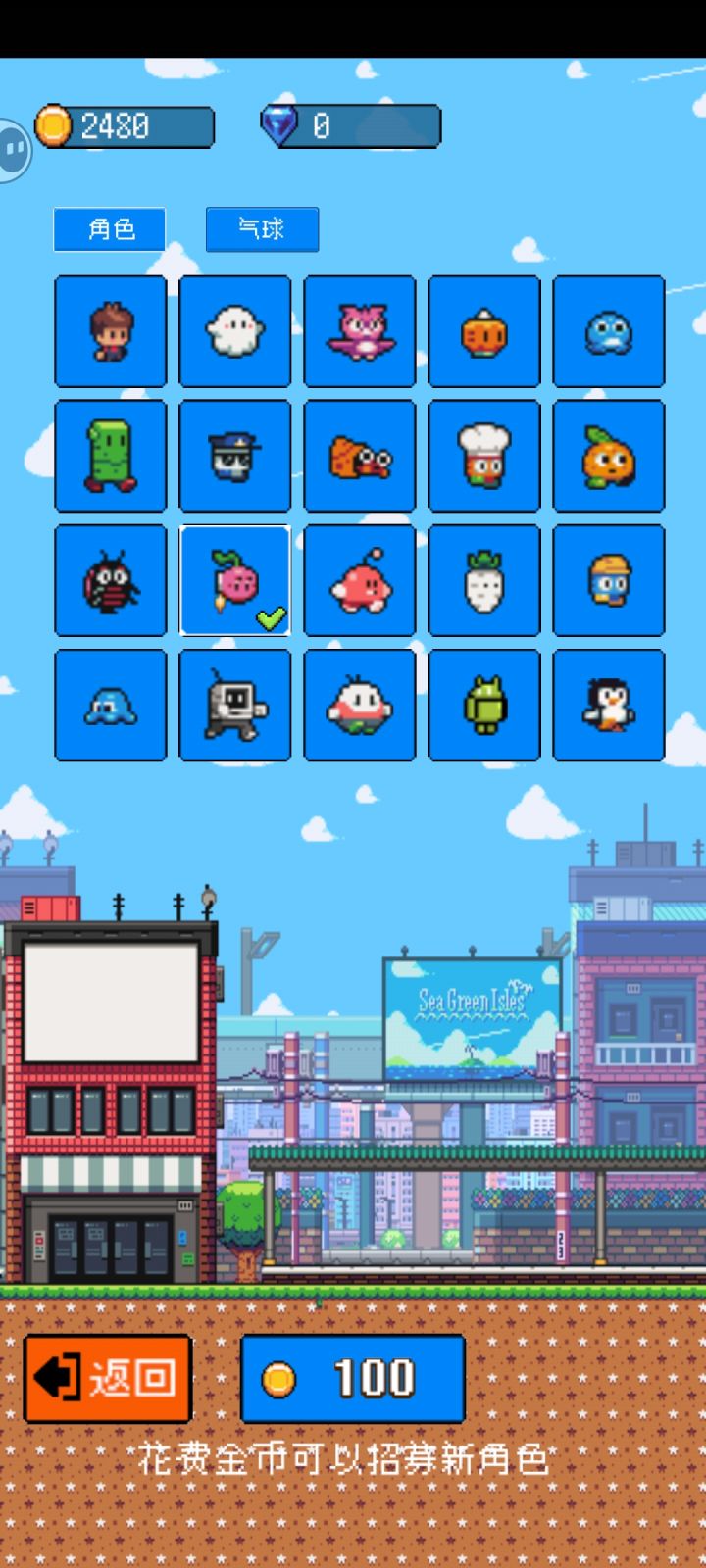Choose the police officer character

tap(235, 456)
